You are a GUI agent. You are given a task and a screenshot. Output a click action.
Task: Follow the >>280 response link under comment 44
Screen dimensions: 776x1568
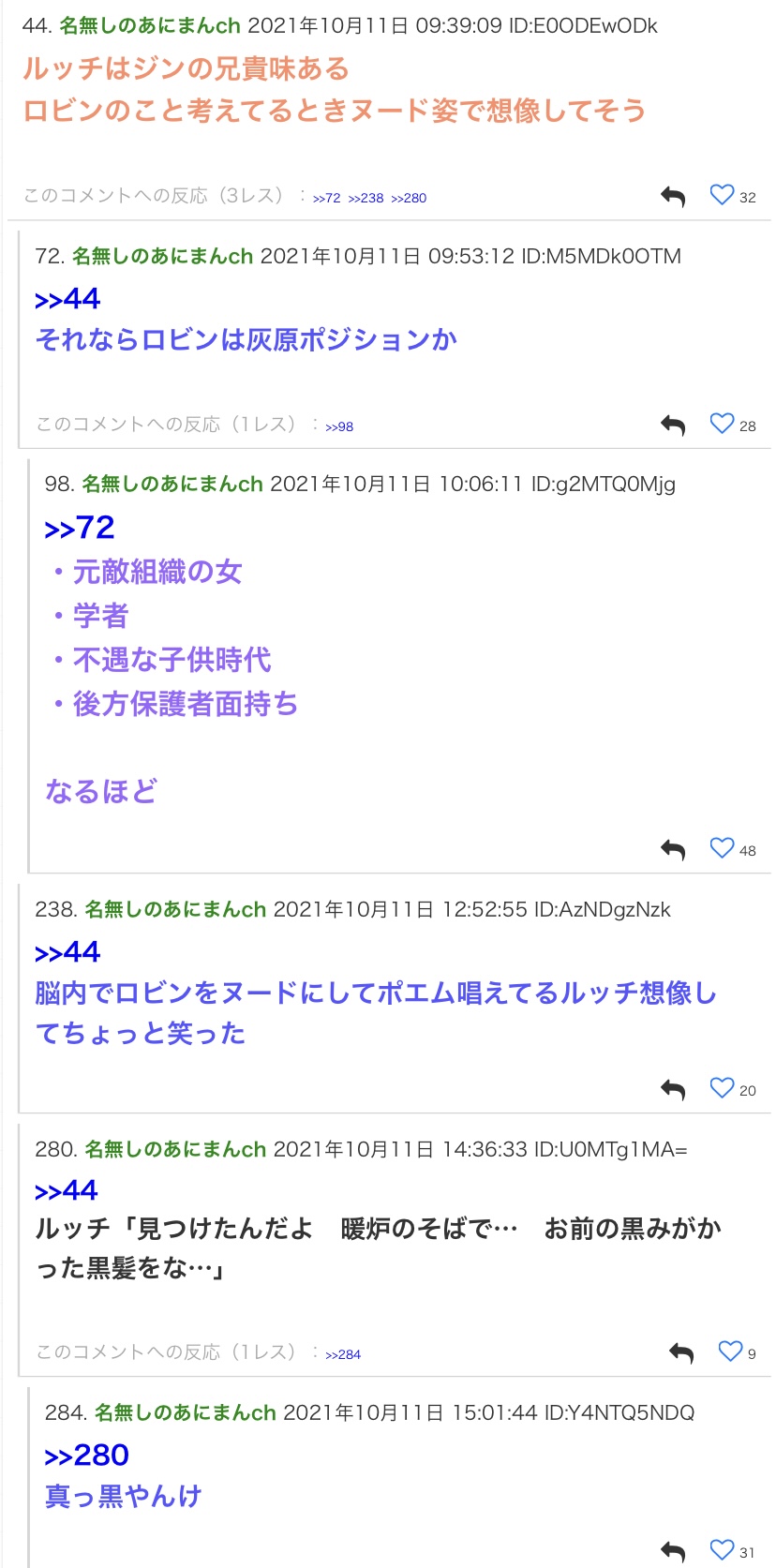(409, 199)
